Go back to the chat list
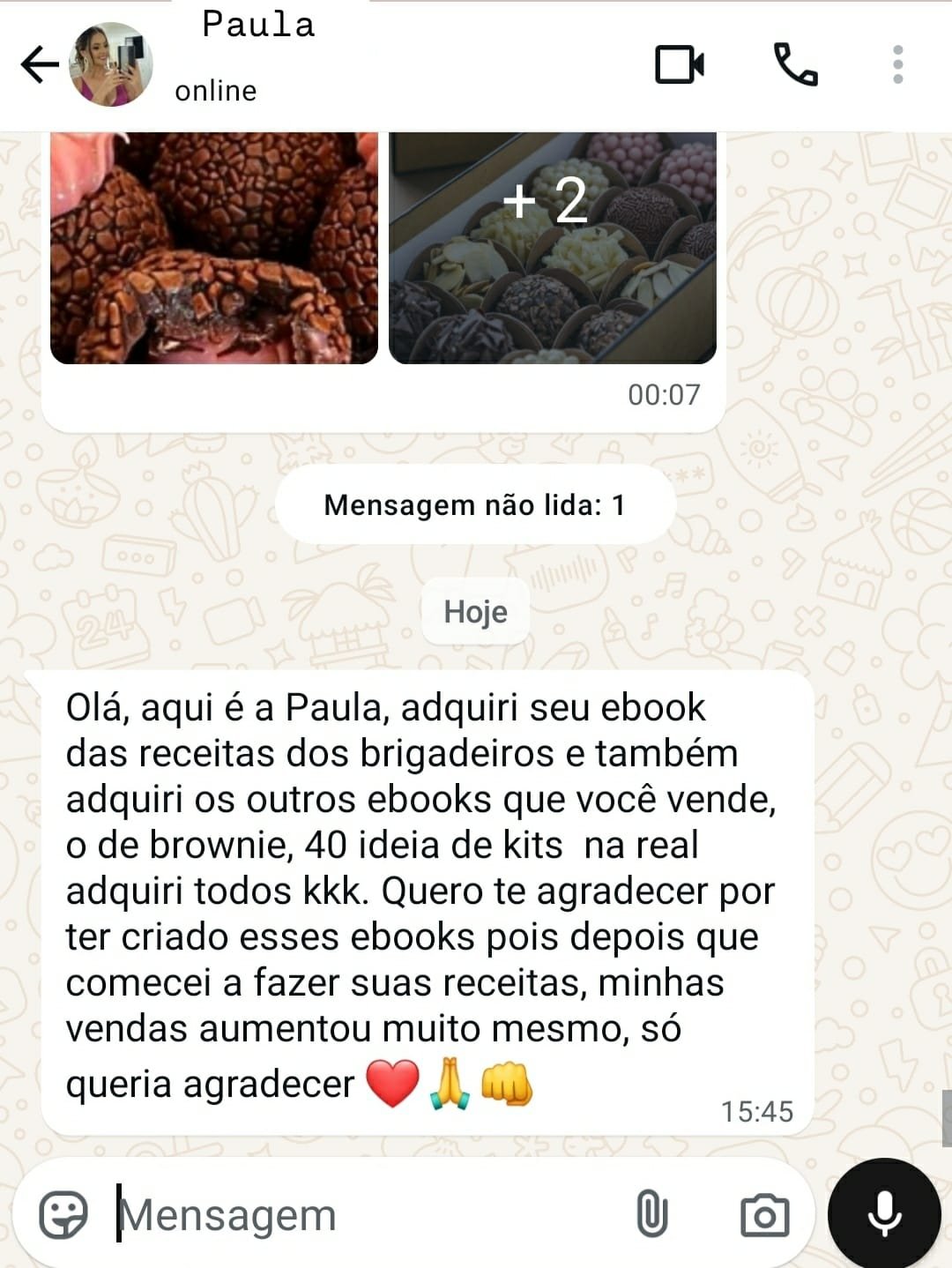Screen dimensions: 952x1268 click(x=39, y=64)
